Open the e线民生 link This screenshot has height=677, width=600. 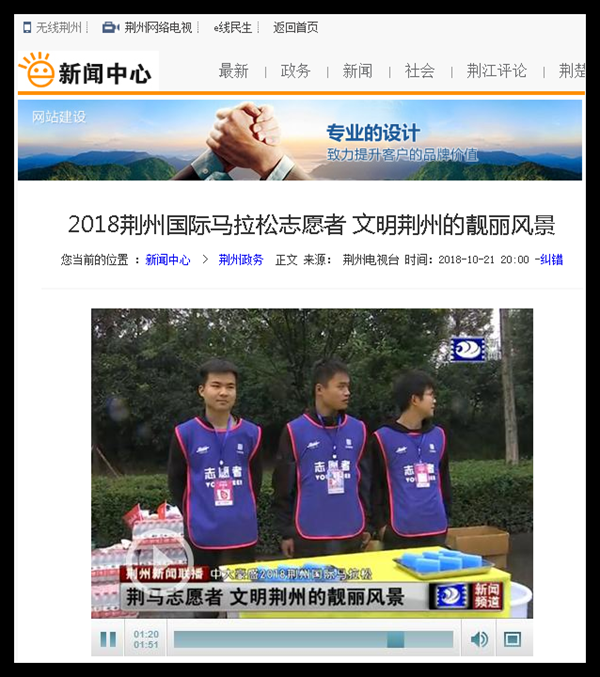click(233, 28)
